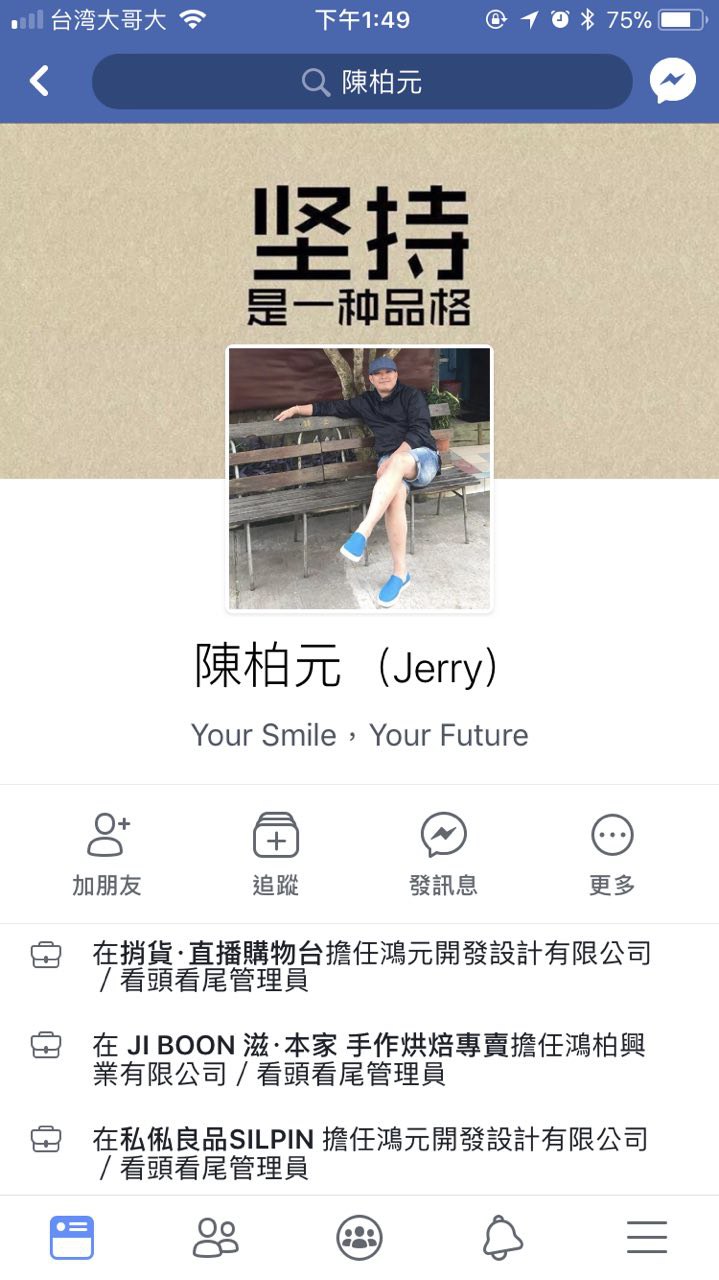The image size is (719, 1280).
Task: View the bench profile picture
Action: [x=360, y=478]
